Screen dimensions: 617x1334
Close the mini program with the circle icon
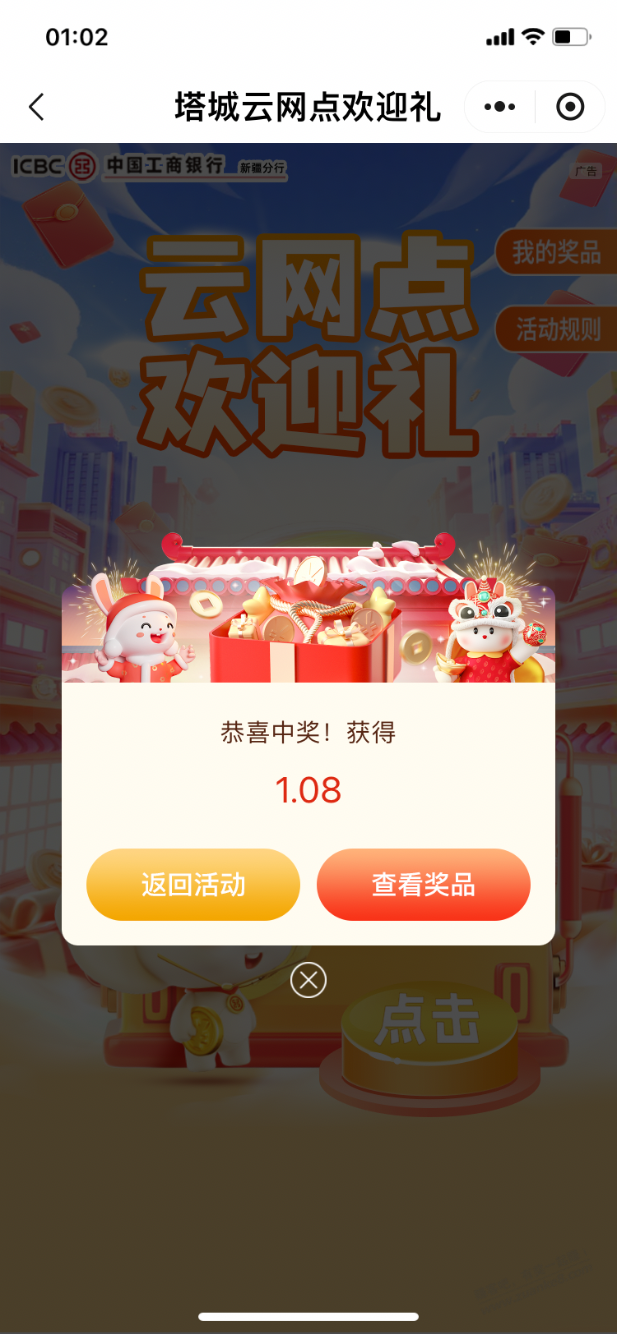[x=570, y=107]
